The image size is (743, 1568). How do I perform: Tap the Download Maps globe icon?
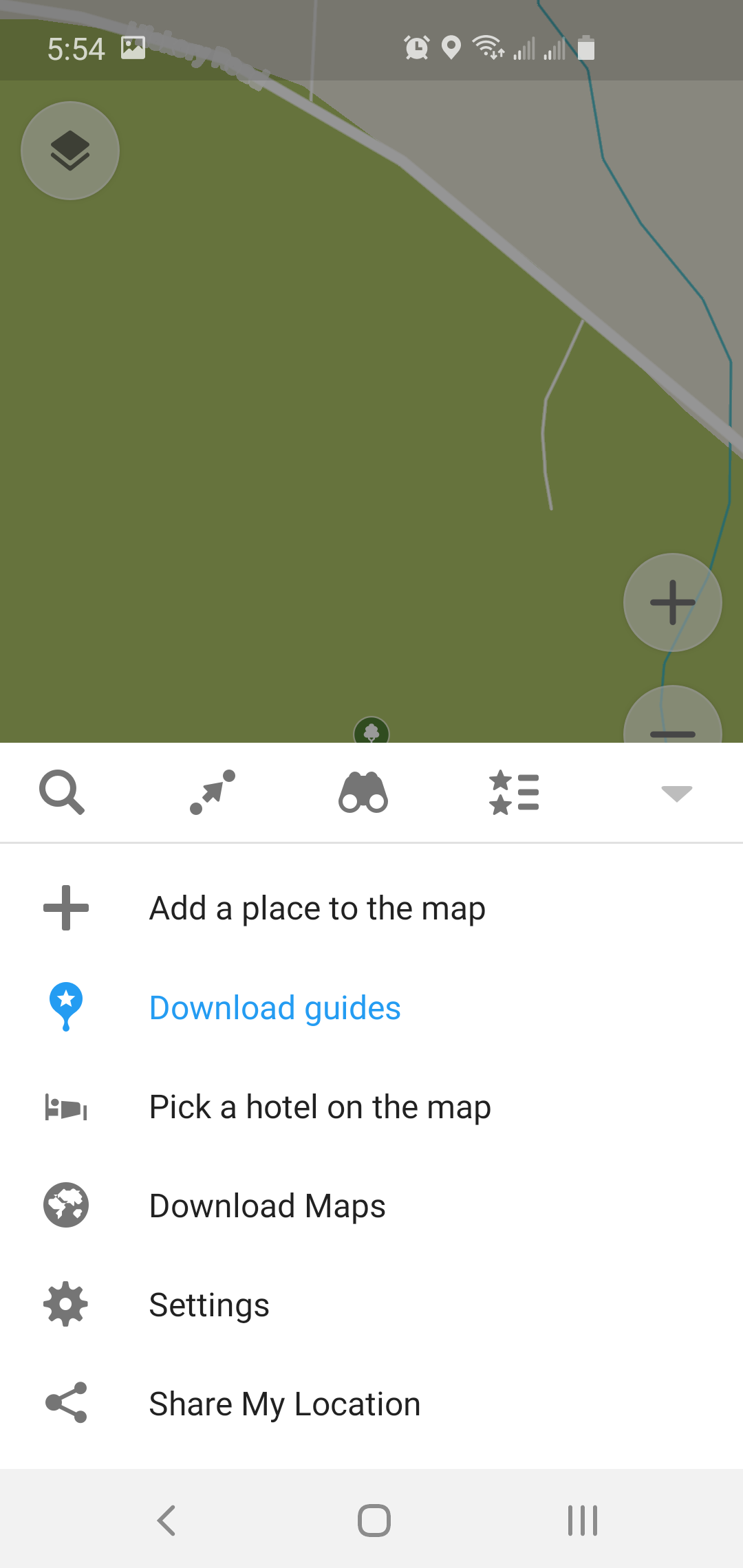click(x=66, y=1206)
